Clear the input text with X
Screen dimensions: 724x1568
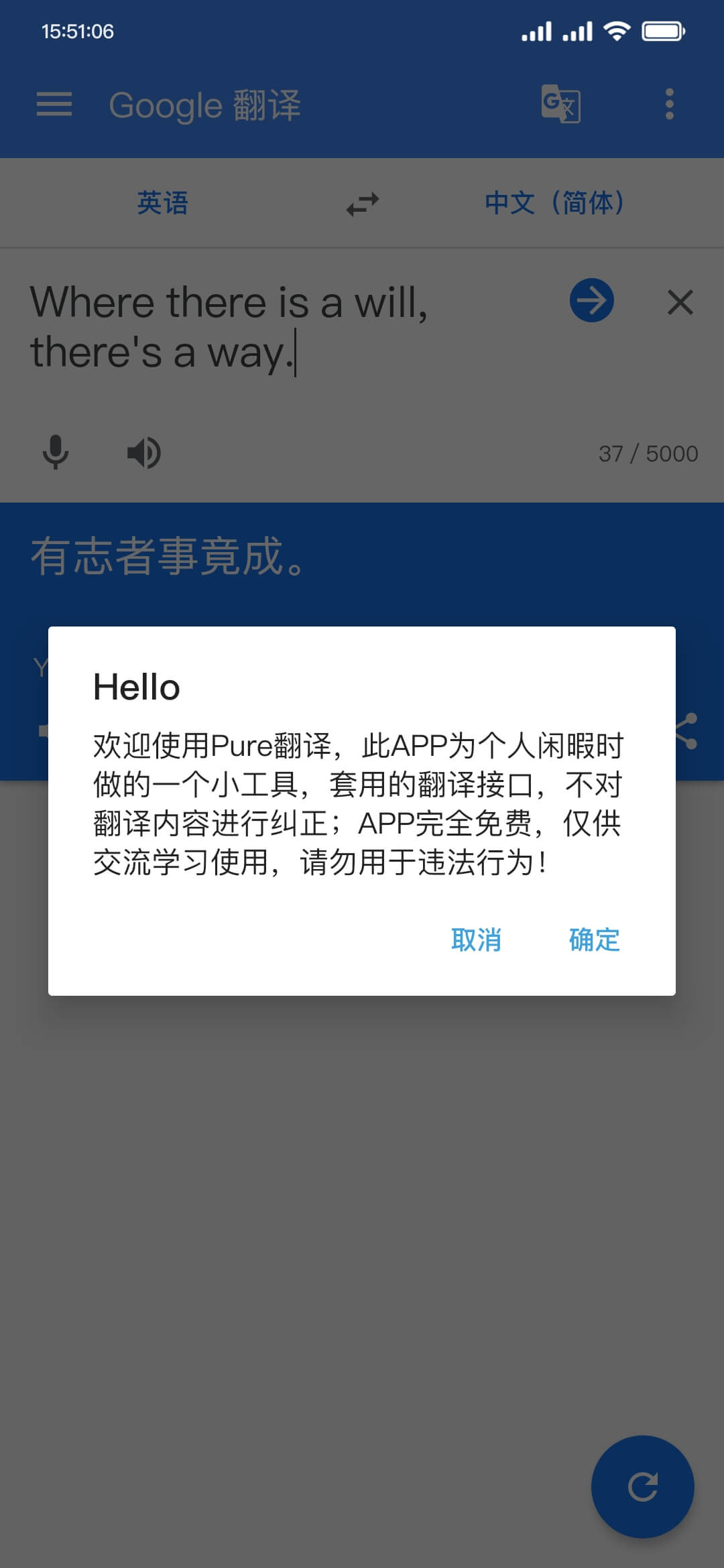click(x=680, y=302)
